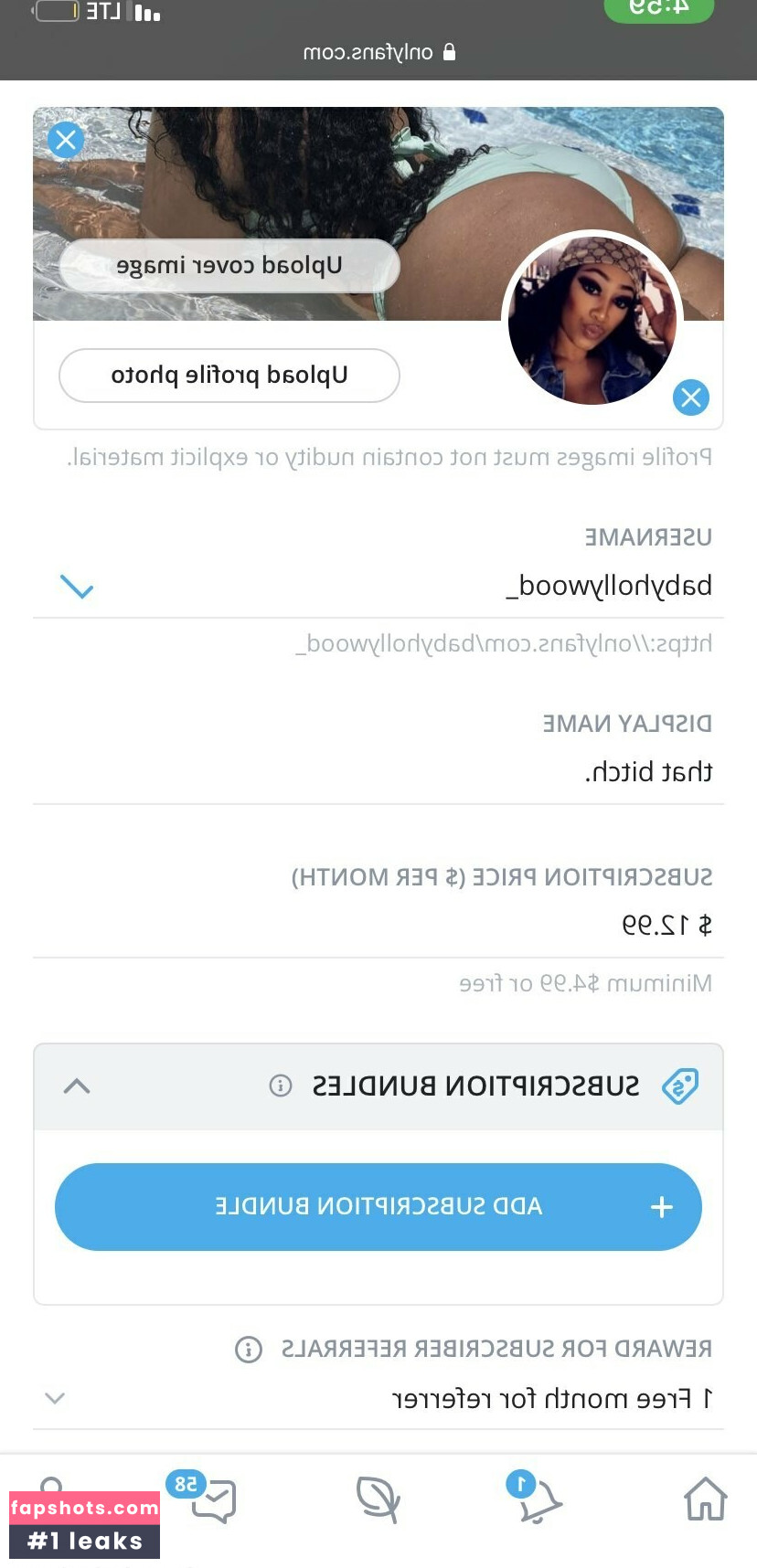Open the info icon for subscriber referrals reward
The height and width of the screenshot is (1568, 757).
(249, 1349)
